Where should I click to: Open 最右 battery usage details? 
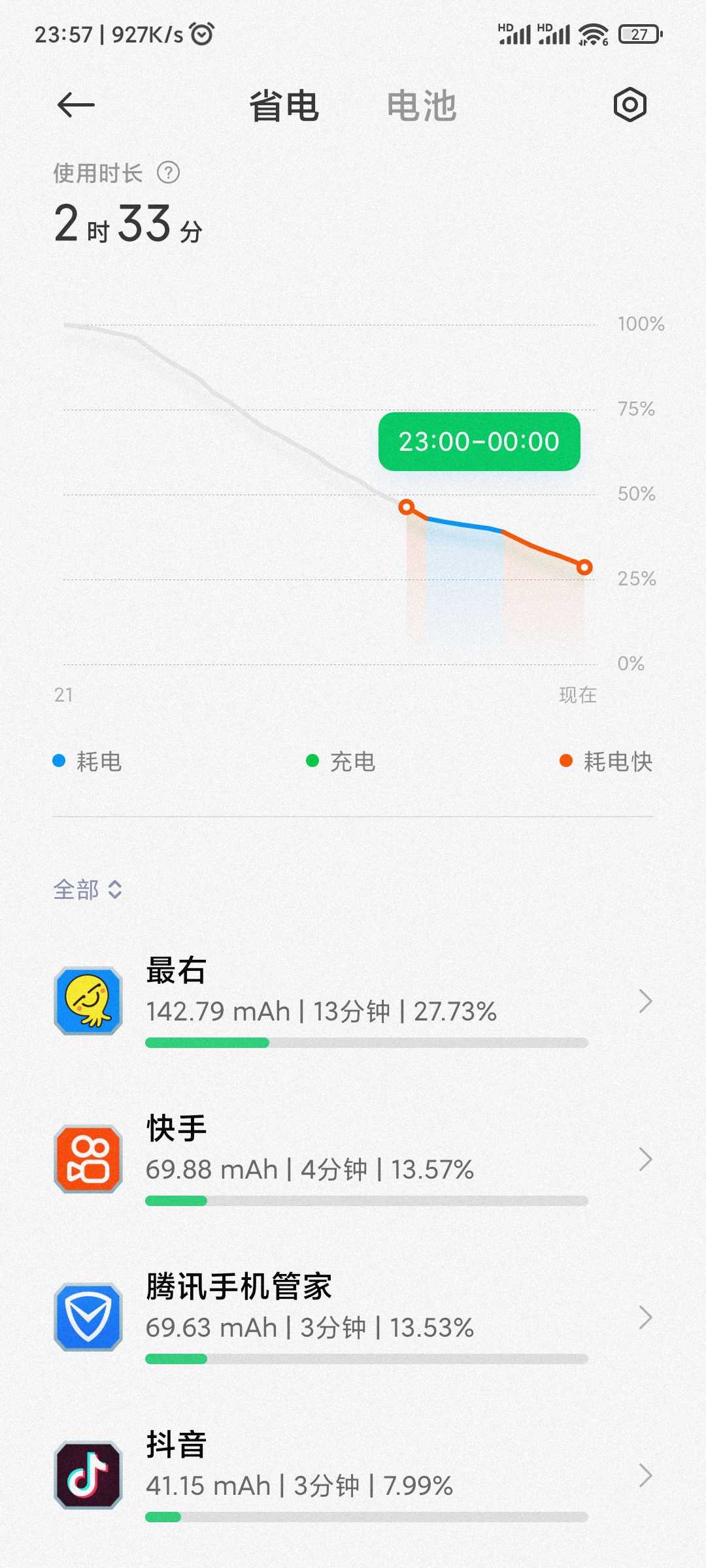[x=353, y=1001]
